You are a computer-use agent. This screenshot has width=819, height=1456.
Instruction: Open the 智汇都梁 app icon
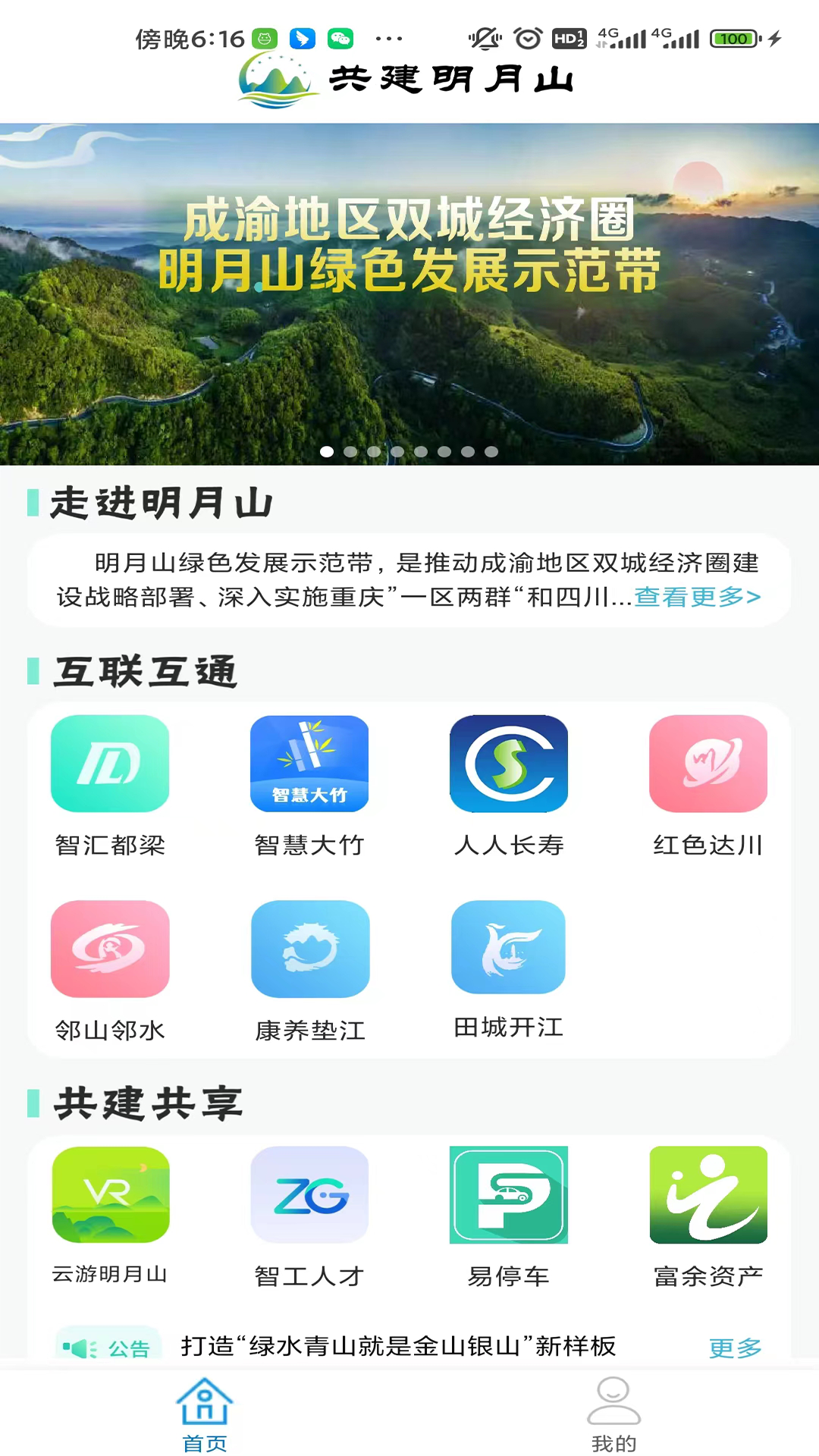pyautogui.click(x=109, y=764)
